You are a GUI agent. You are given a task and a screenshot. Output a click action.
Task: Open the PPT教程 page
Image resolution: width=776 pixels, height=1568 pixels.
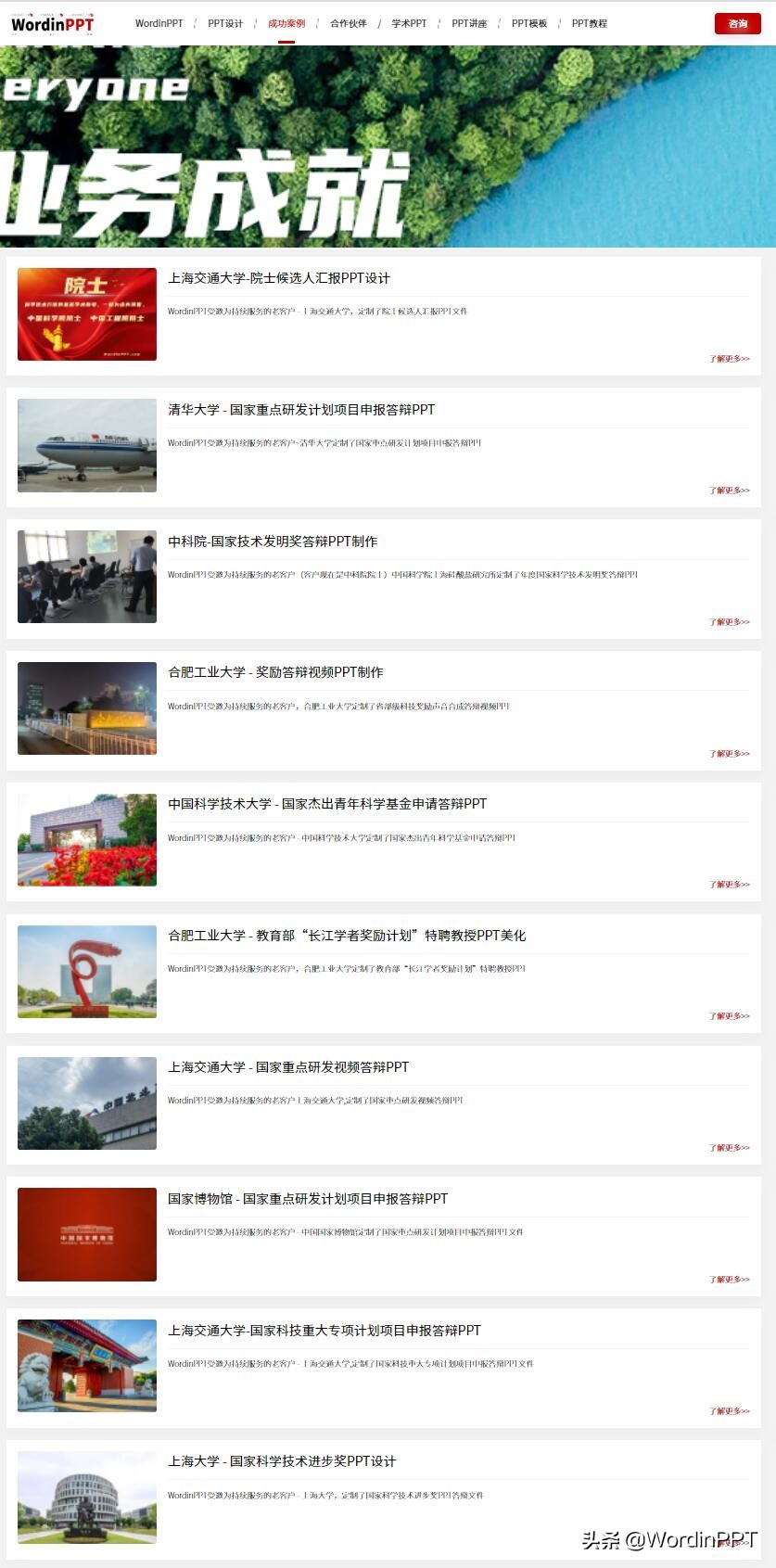point(590,23)
